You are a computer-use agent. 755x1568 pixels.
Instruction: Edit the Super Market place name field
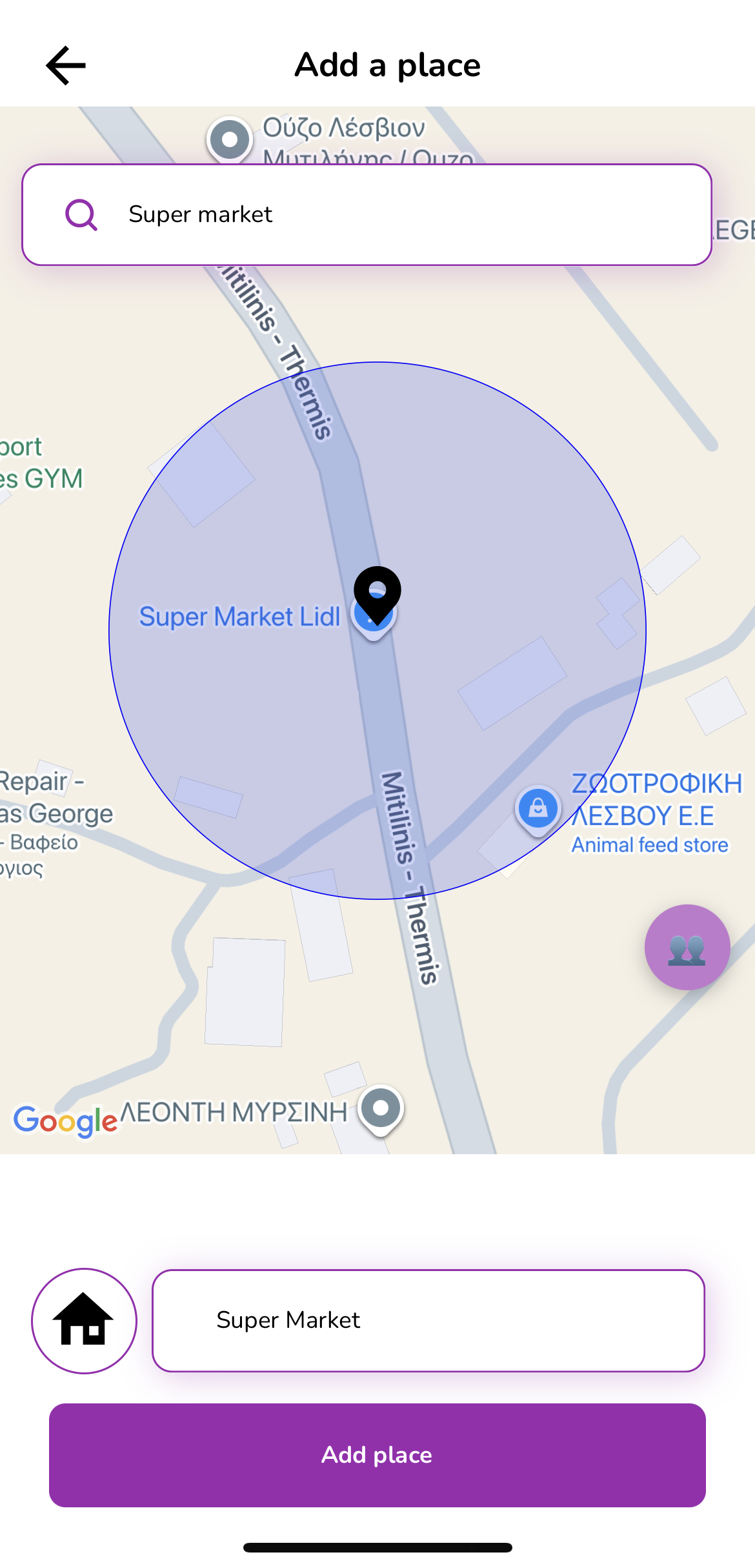click(428, 1321)
